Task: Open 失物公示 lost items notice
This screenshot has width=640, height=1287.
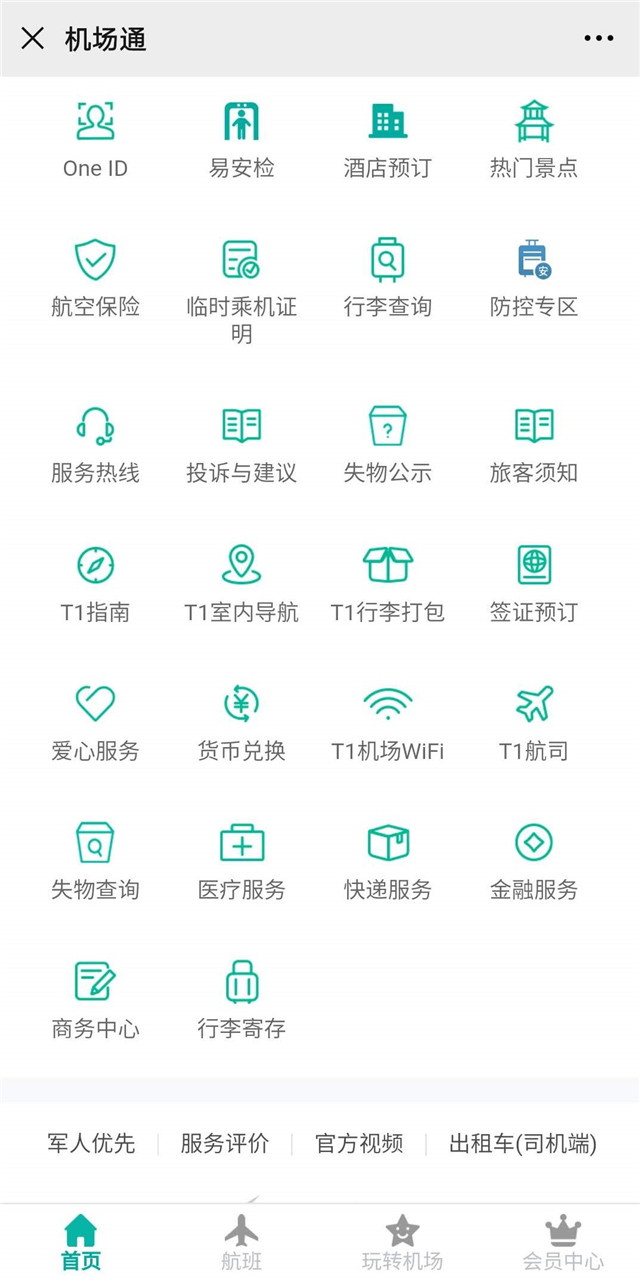Action: click(x=388, y=445)
